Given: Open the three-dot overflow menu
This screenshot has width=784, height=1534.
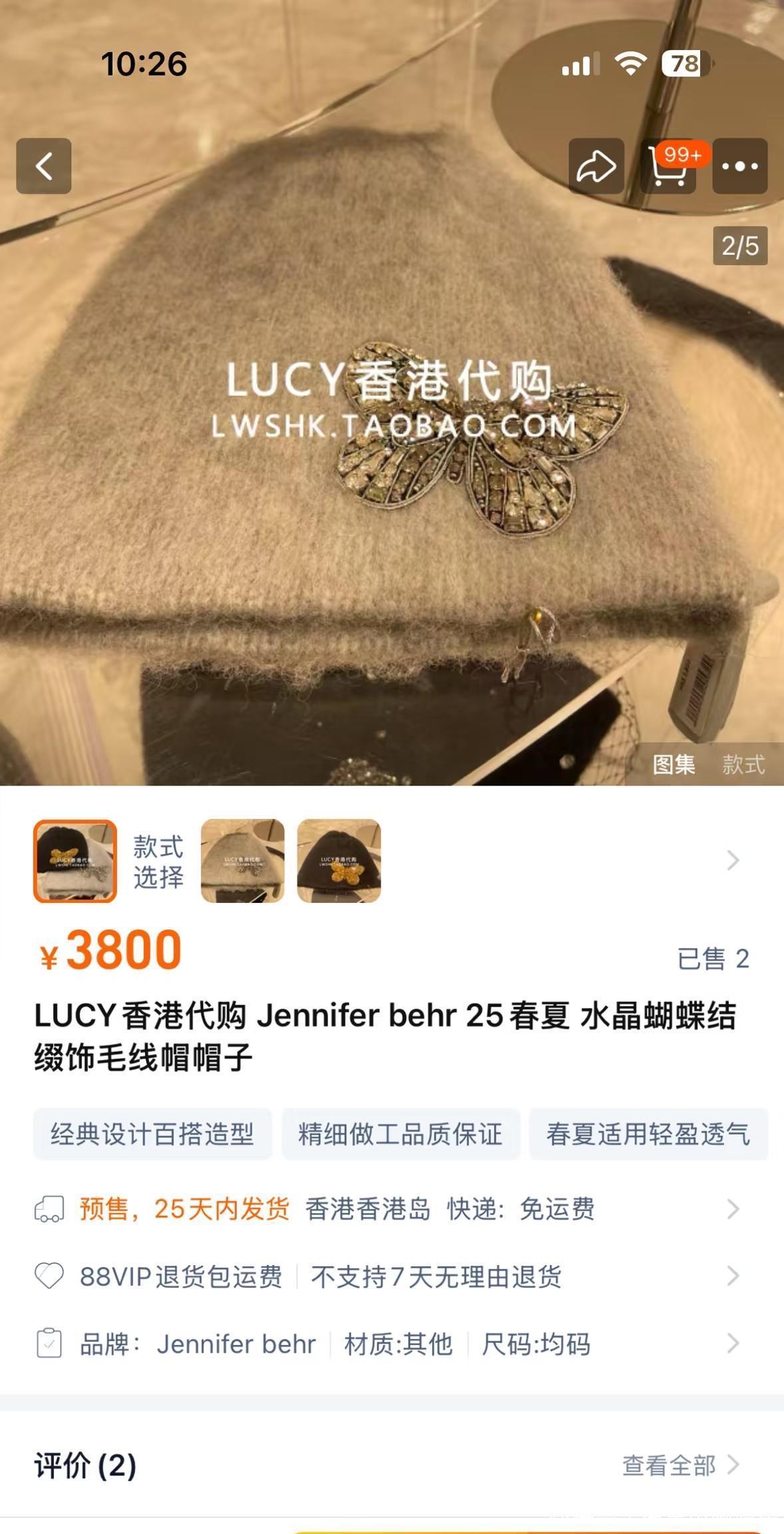Looking at the screenshot, I should [739, 166].
